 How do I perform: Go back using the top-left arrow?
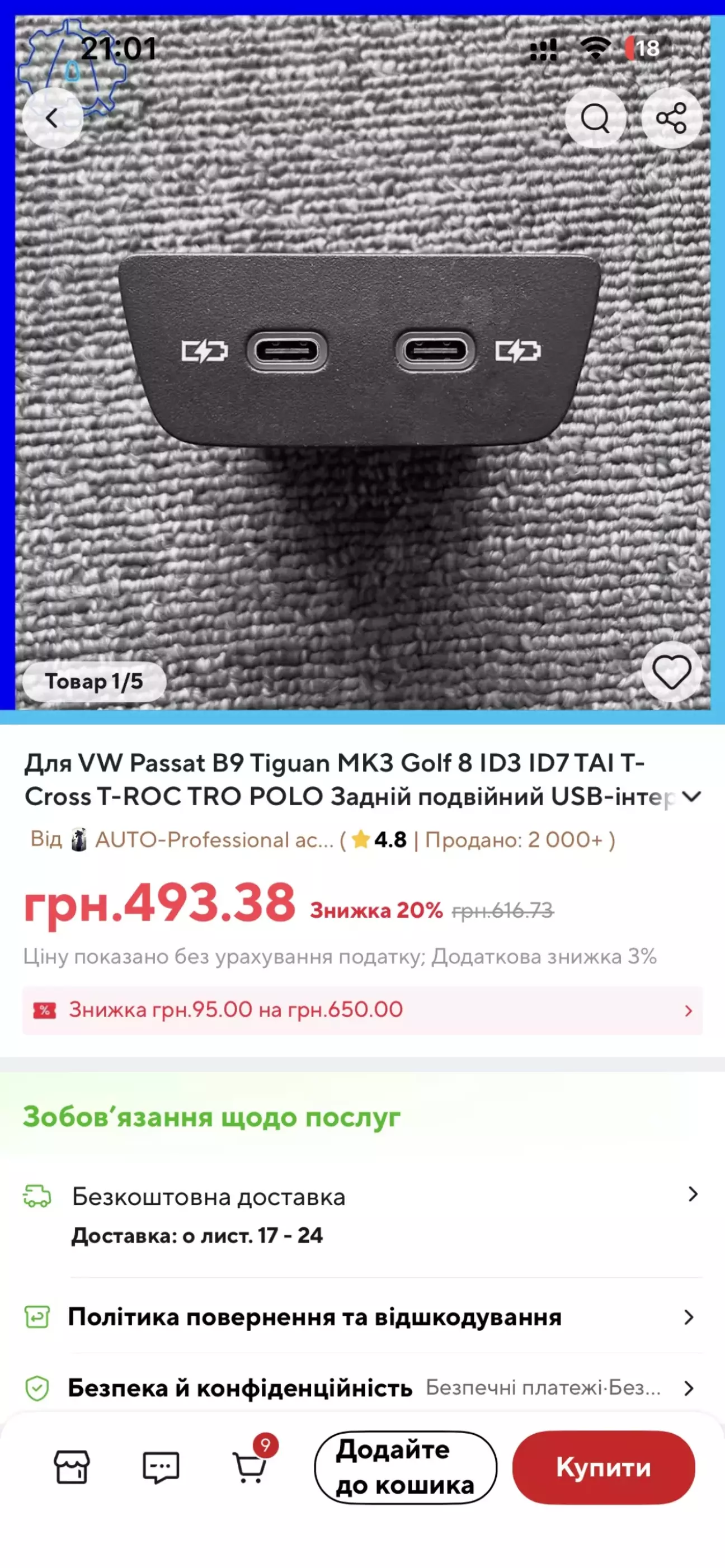53,118
